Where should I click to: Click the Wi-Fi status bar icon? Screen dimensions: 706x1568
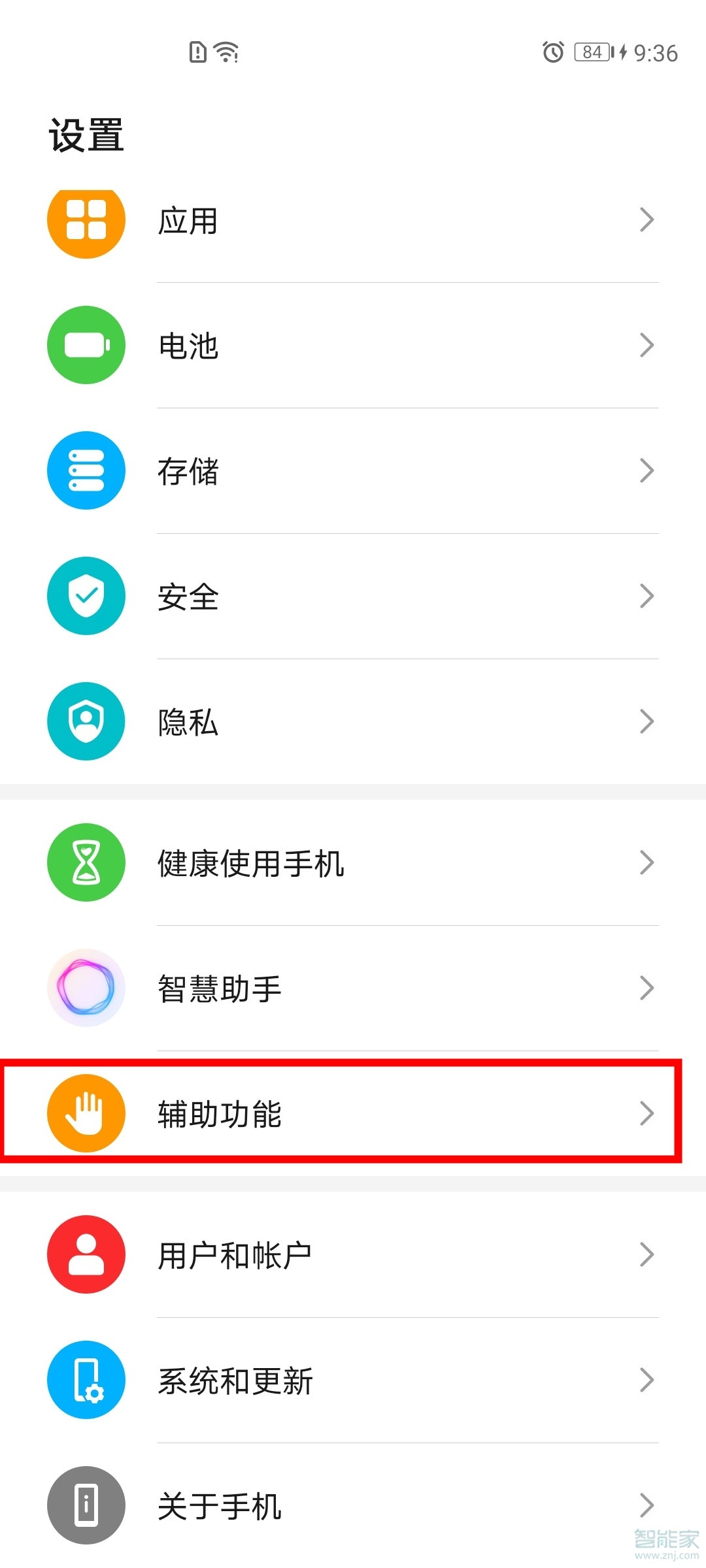click(x=226, y=52)
